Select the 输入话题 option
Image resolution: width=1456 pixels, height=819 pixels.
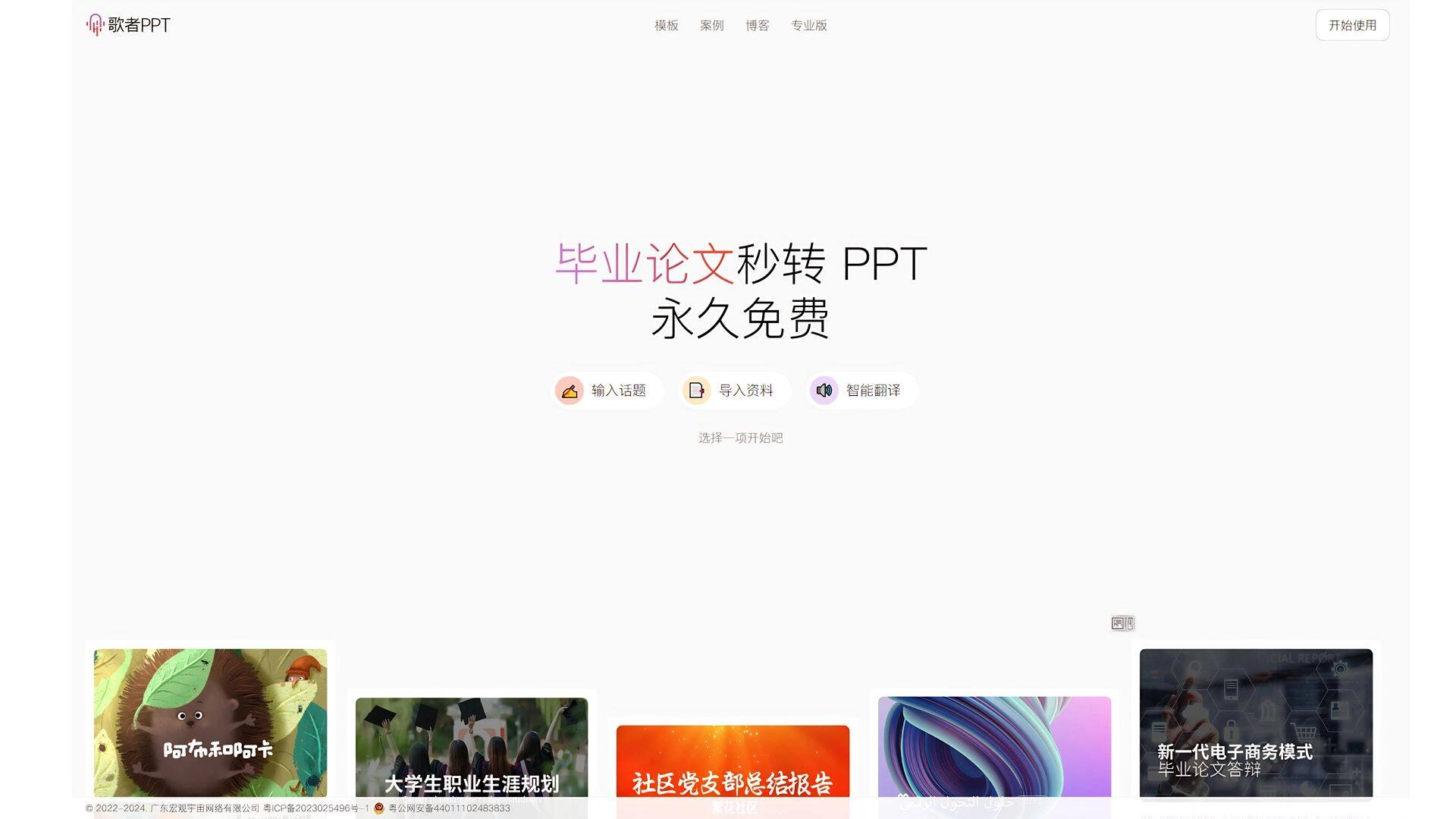coord(607,391)
